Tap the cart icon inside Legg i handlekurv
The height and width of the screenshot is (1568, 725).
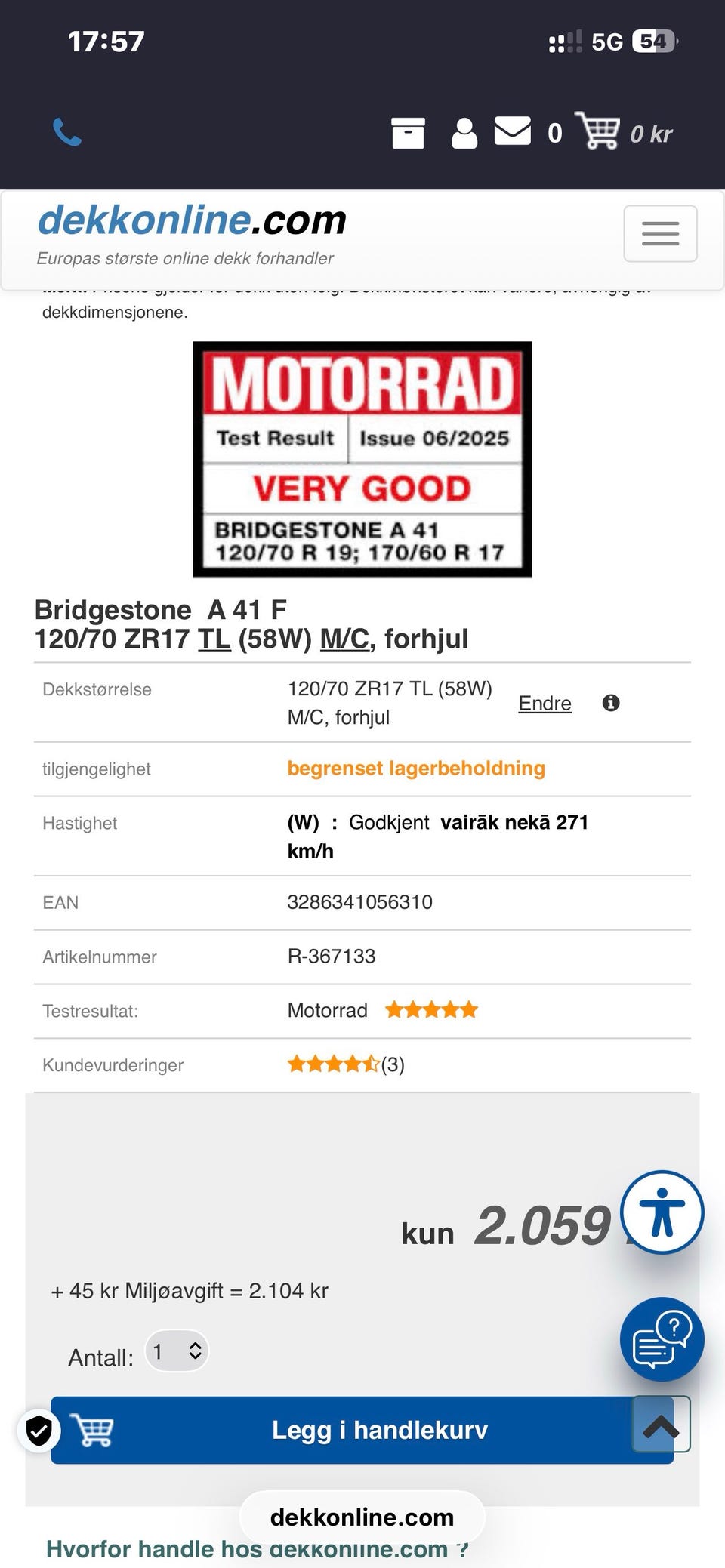pos(94,1428)
